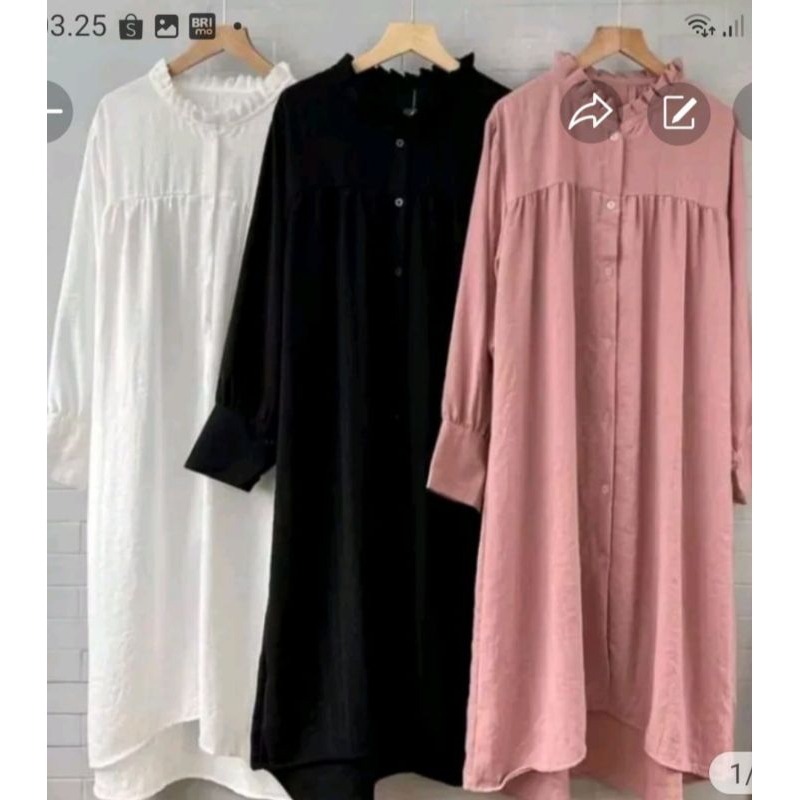The width and height of the screenshot is (800, 800).
Task: Go back using the arrow
Action: 56,111
